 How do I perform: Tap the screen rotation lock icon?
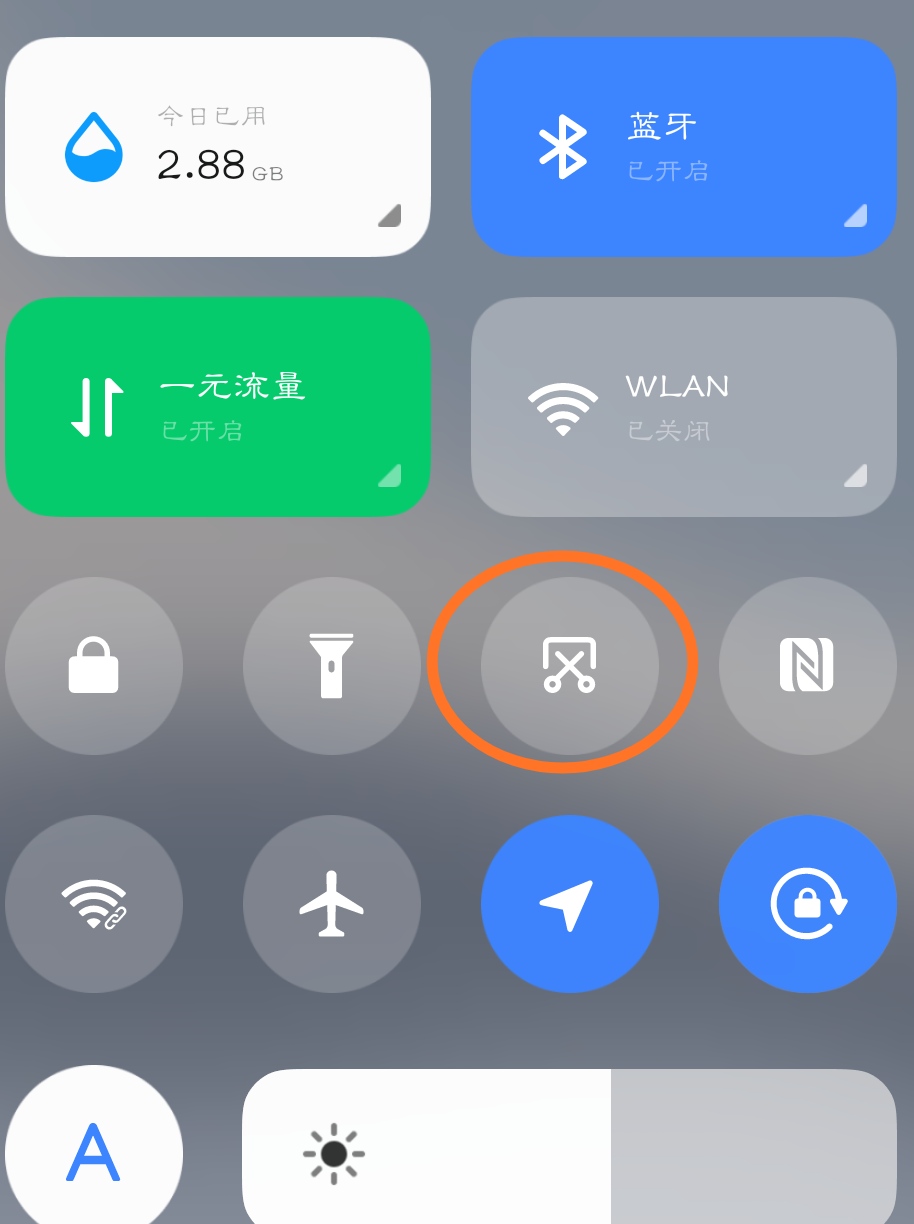pyautogui.click(x=808, y=904)
